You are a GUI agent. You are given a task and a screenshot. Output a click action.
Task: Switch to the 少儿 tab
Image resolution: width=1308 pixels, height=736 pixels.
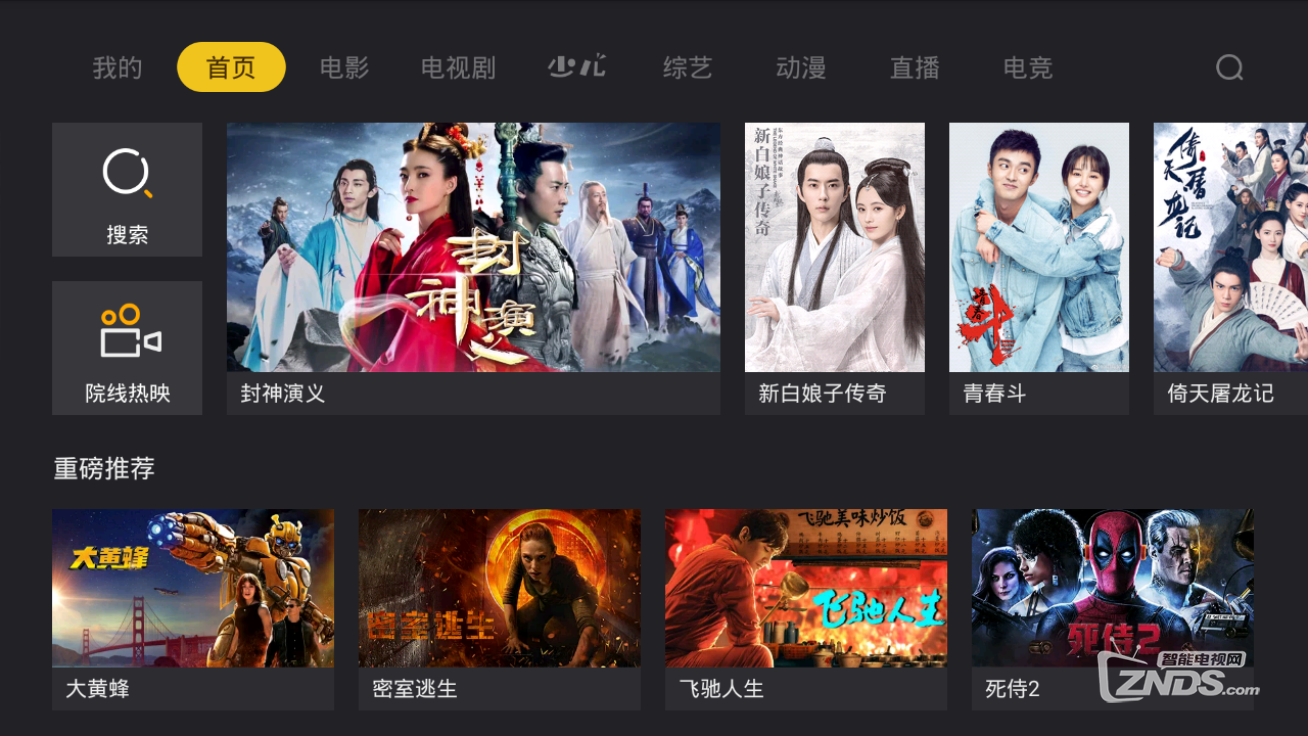(577, 68)
